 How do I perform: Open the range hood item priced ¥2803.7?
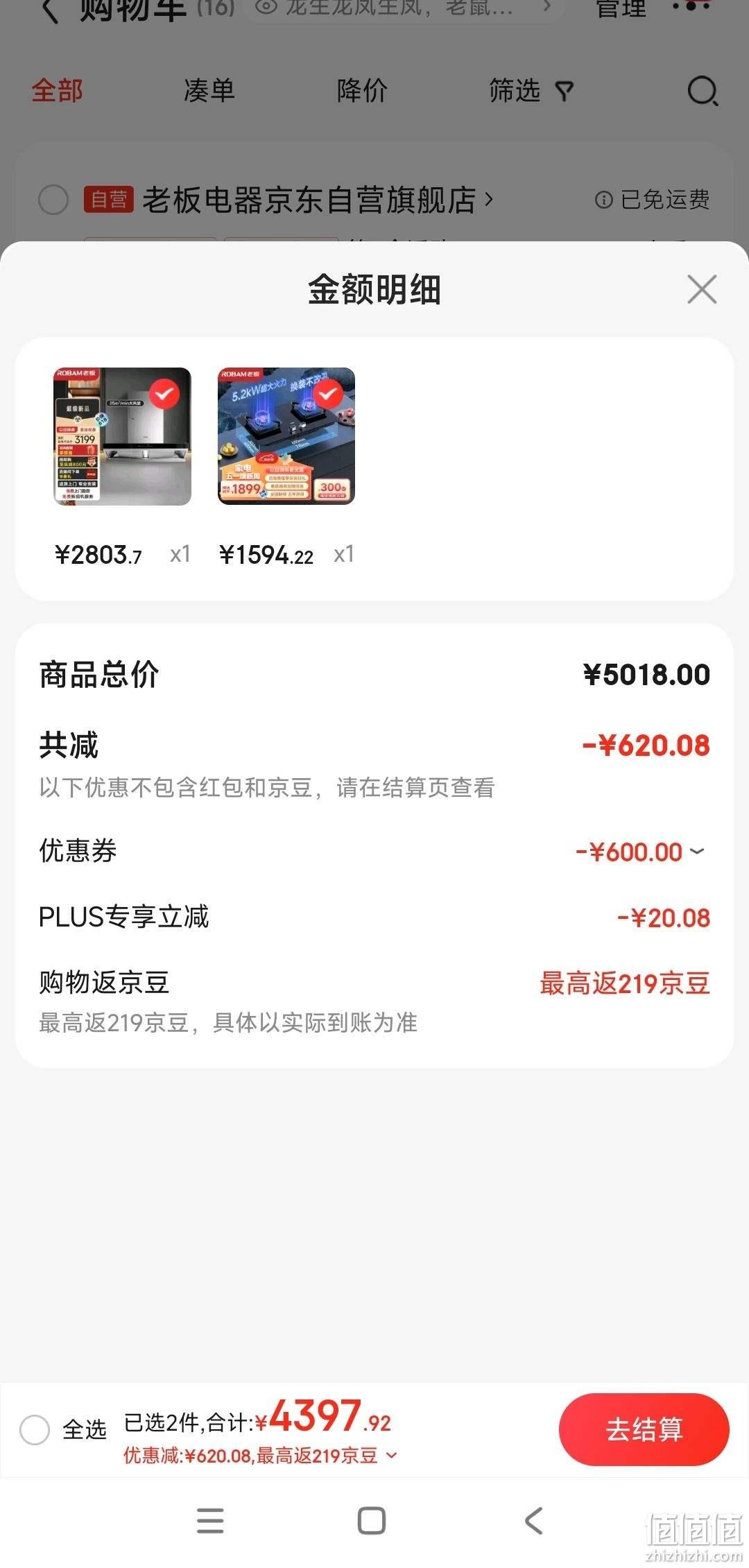tap(122, 436)
